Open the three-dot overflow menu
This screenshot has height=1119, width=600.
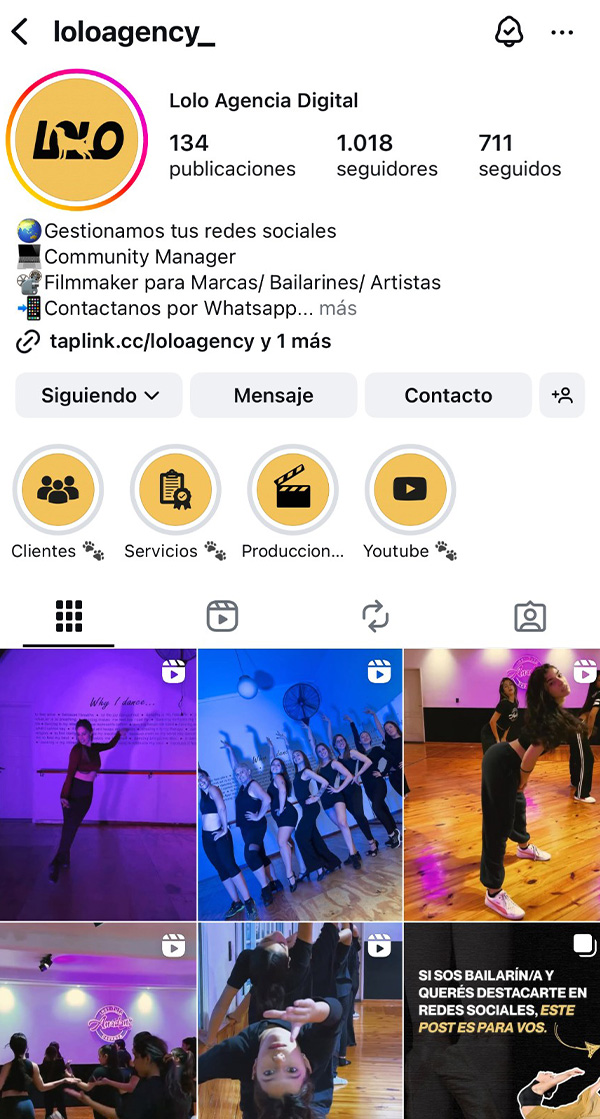click(562, 32)
